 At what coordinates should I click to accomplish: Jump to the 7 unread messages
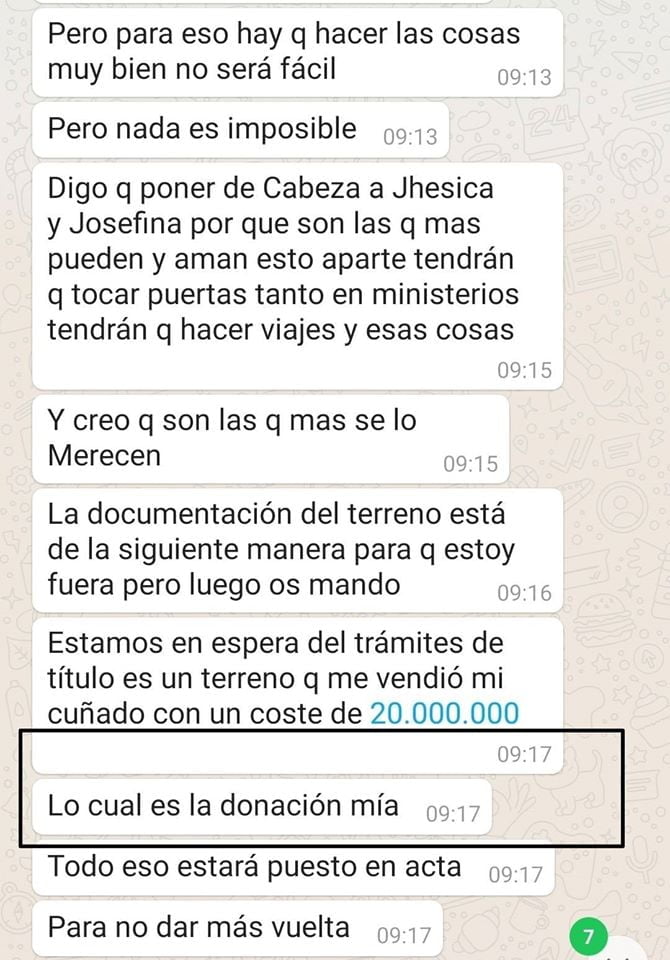pos(589,937)
